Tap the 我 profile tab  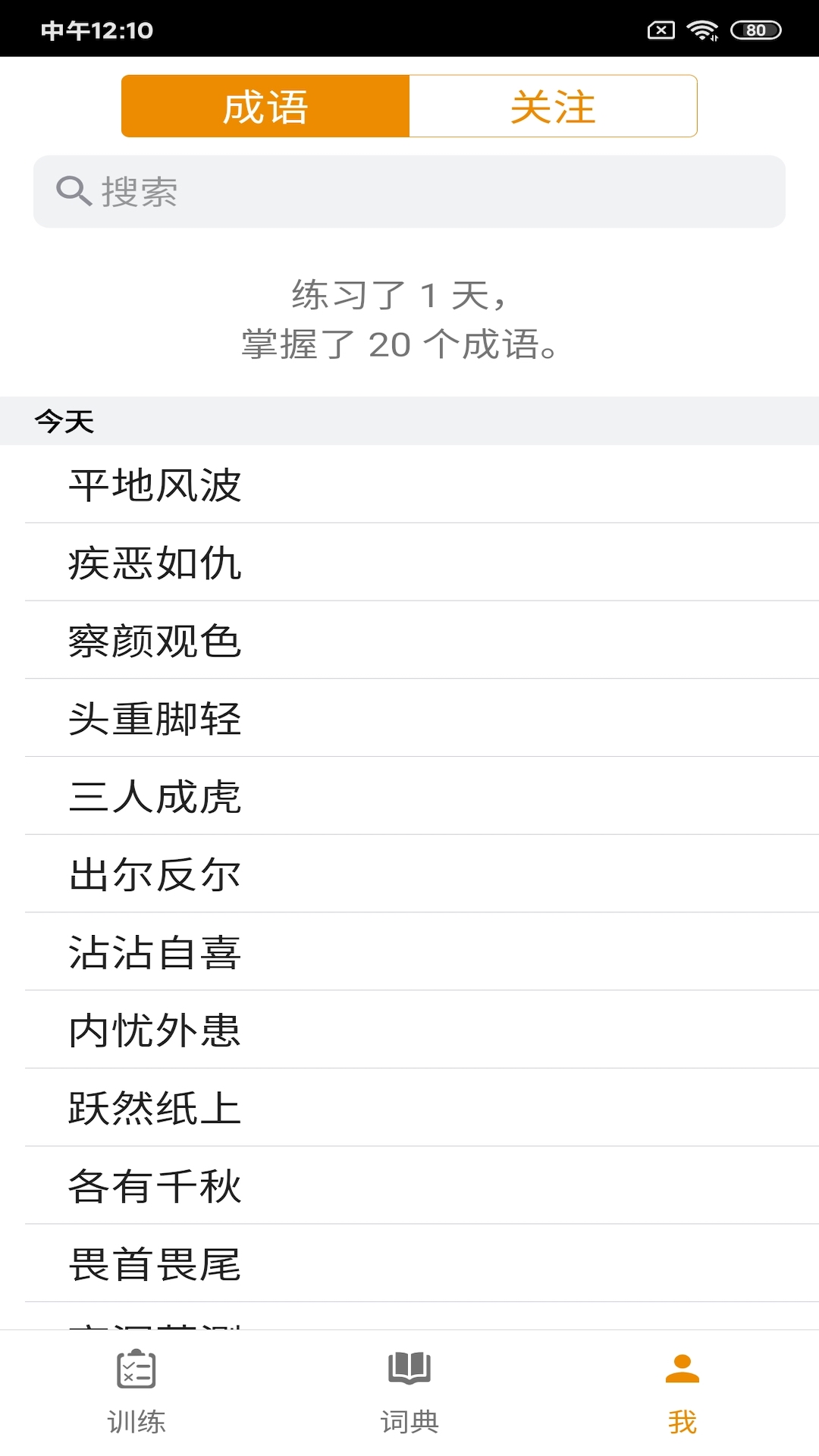tap(682, 1392)
